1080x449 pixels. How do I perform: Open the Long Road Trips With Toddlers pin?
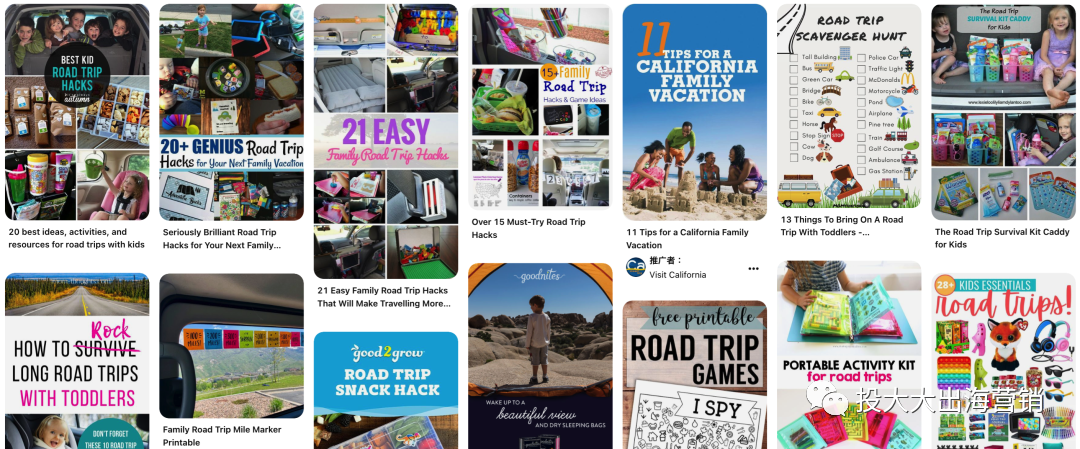(77, 360)
